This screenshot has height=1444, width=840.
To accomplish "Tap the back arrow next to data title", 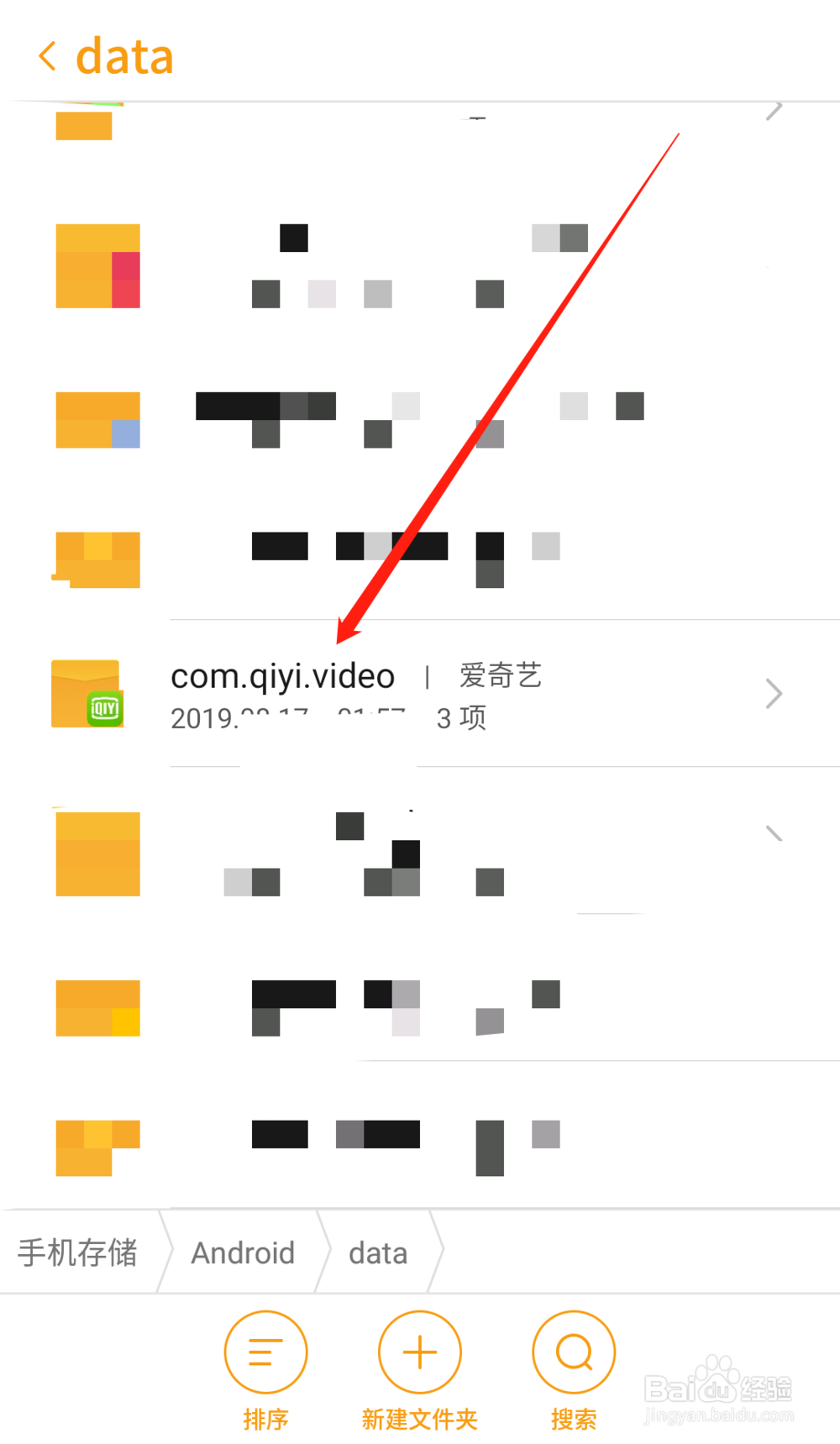I will coord(48,55).
